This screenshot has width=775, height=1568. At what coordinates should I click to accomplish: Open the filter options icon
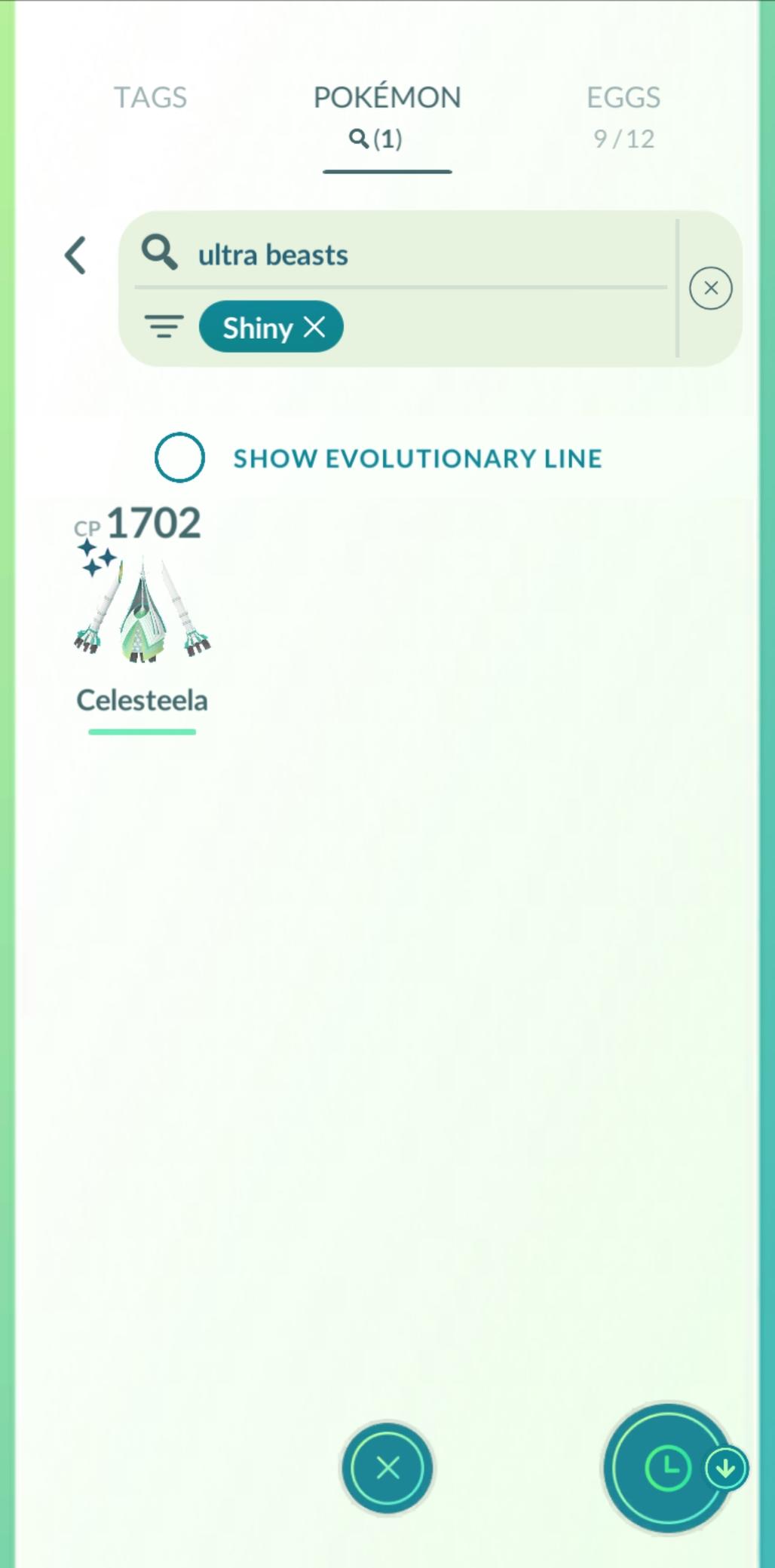(x=164, y=327)
